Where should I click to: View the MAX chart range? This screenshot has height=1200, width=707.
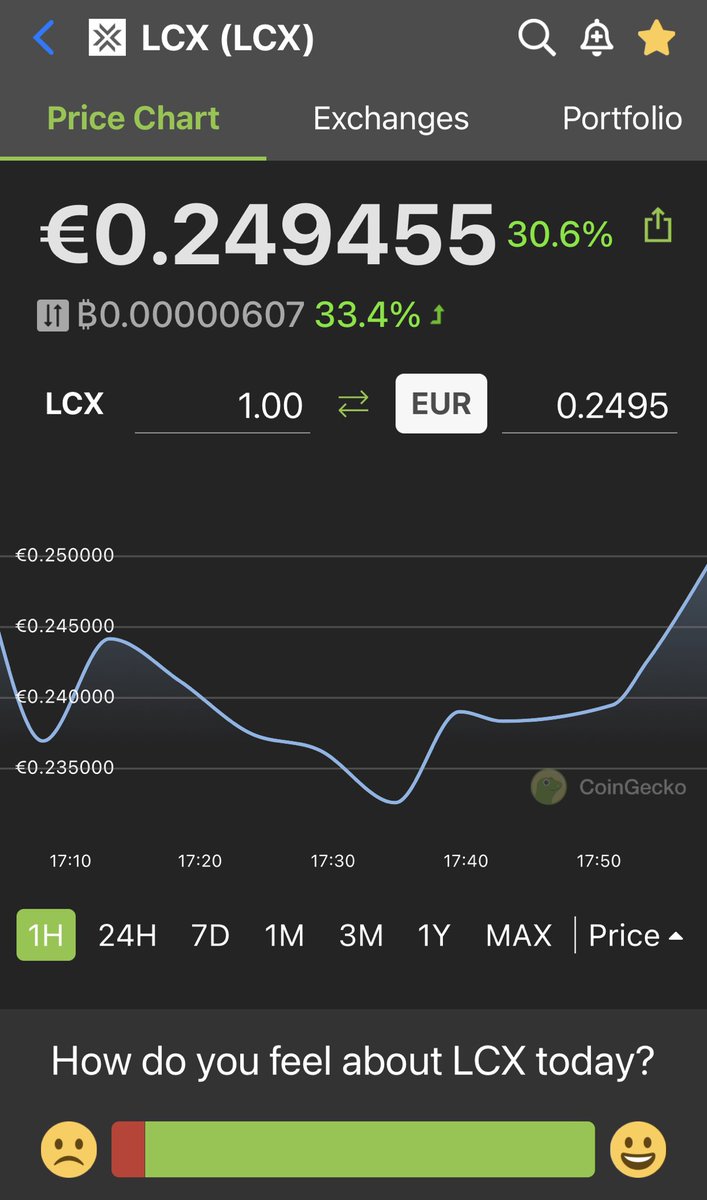(519, 936)
